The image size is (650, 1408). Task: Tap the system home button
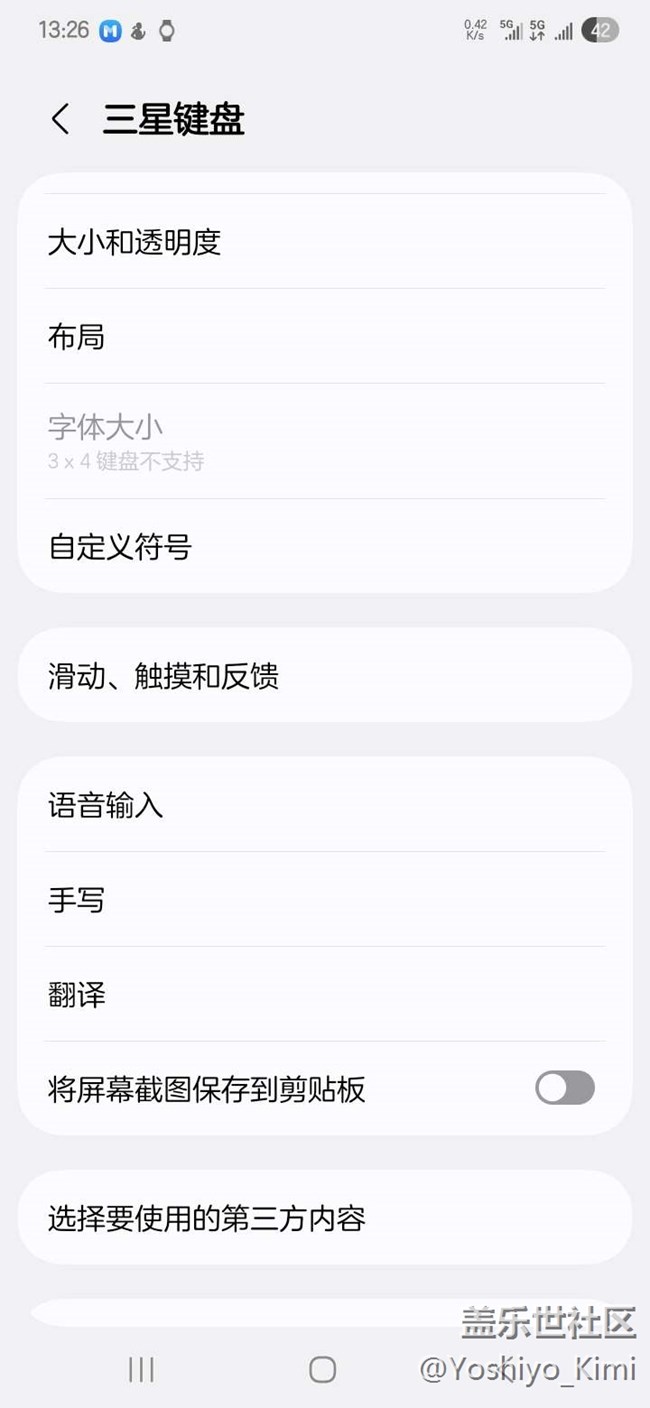click(x=322, y=1369)
